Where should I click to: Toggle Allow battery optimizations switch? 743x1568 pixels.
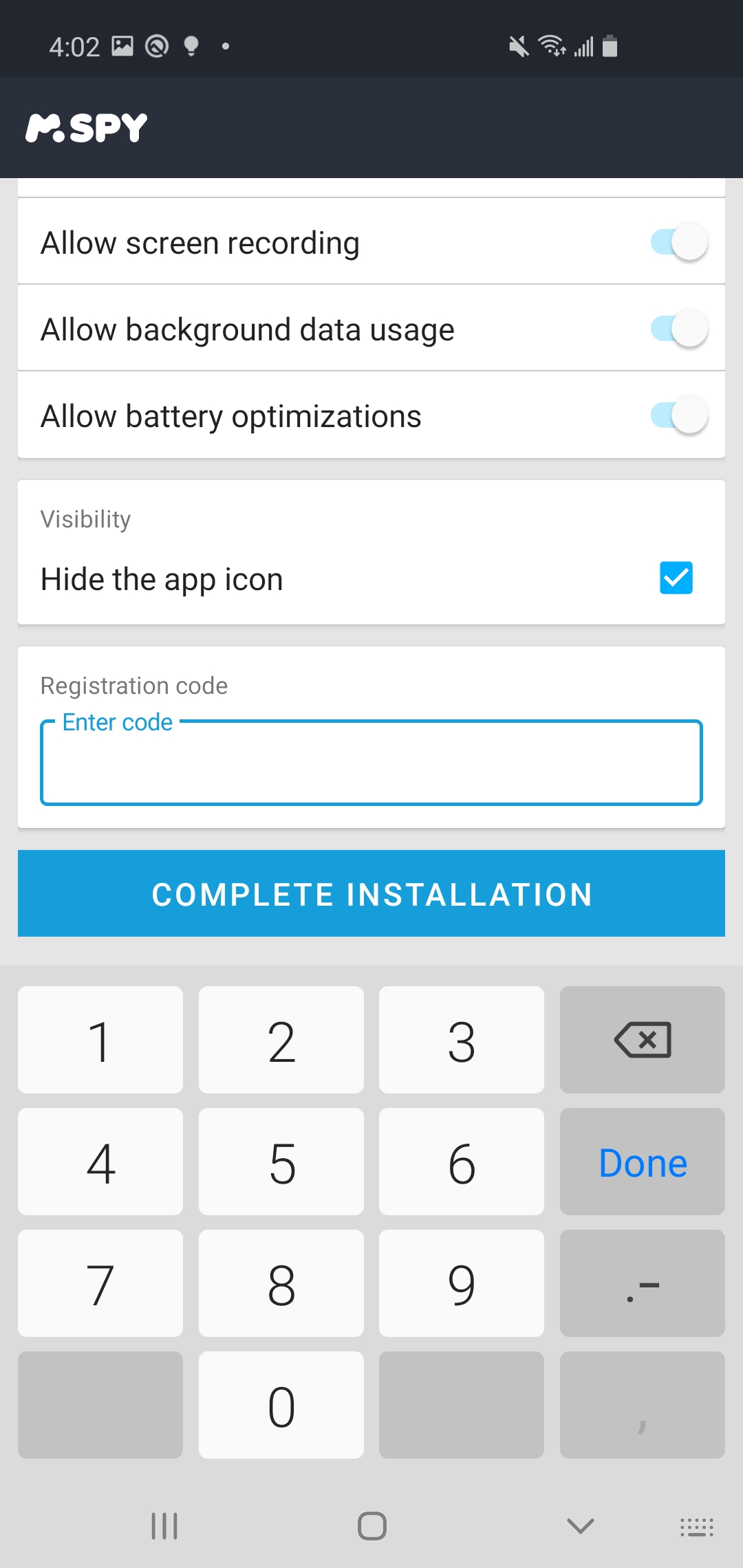[x=679, y=415]
